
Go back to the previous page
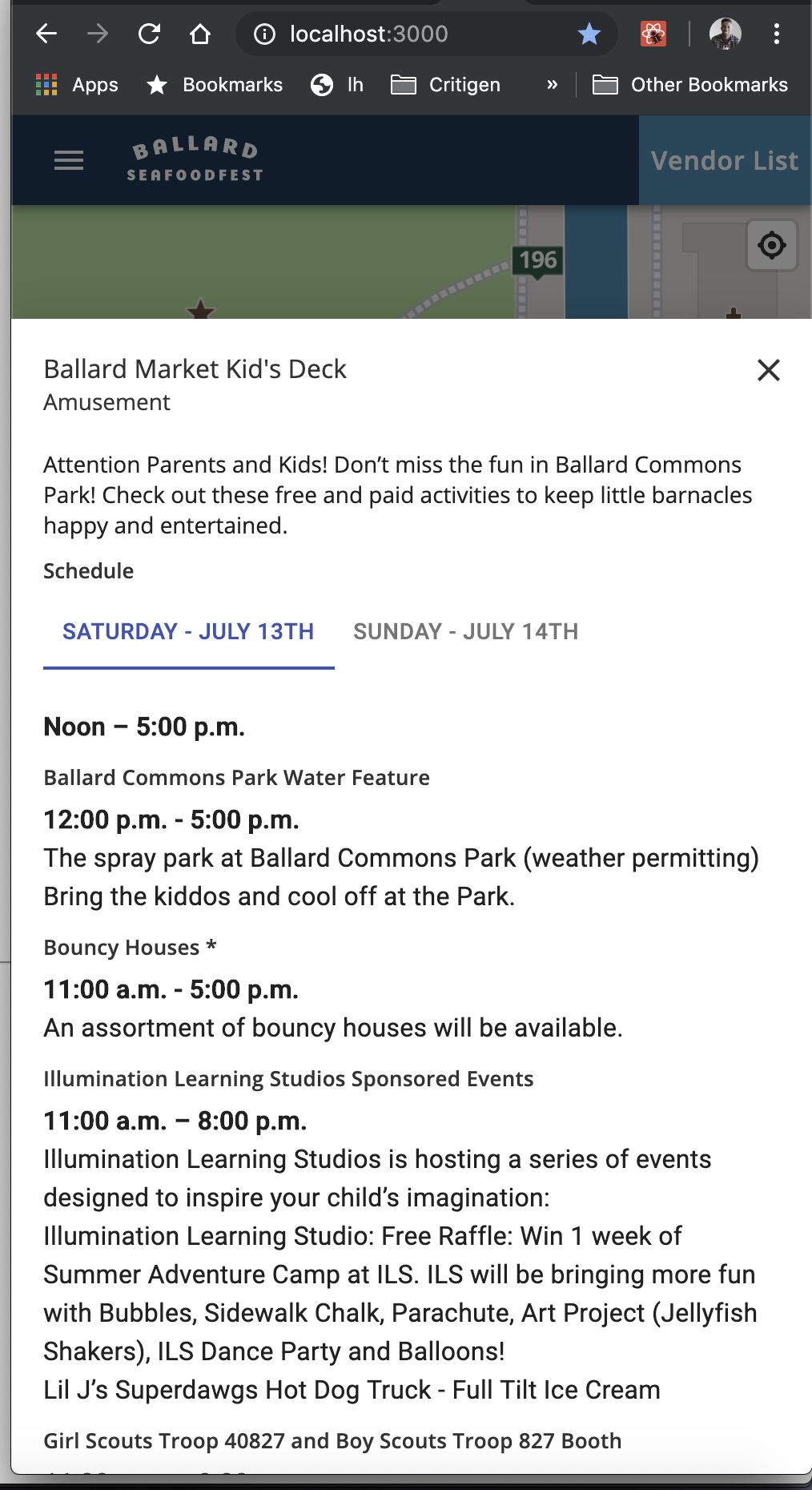[x=47, y=34]
